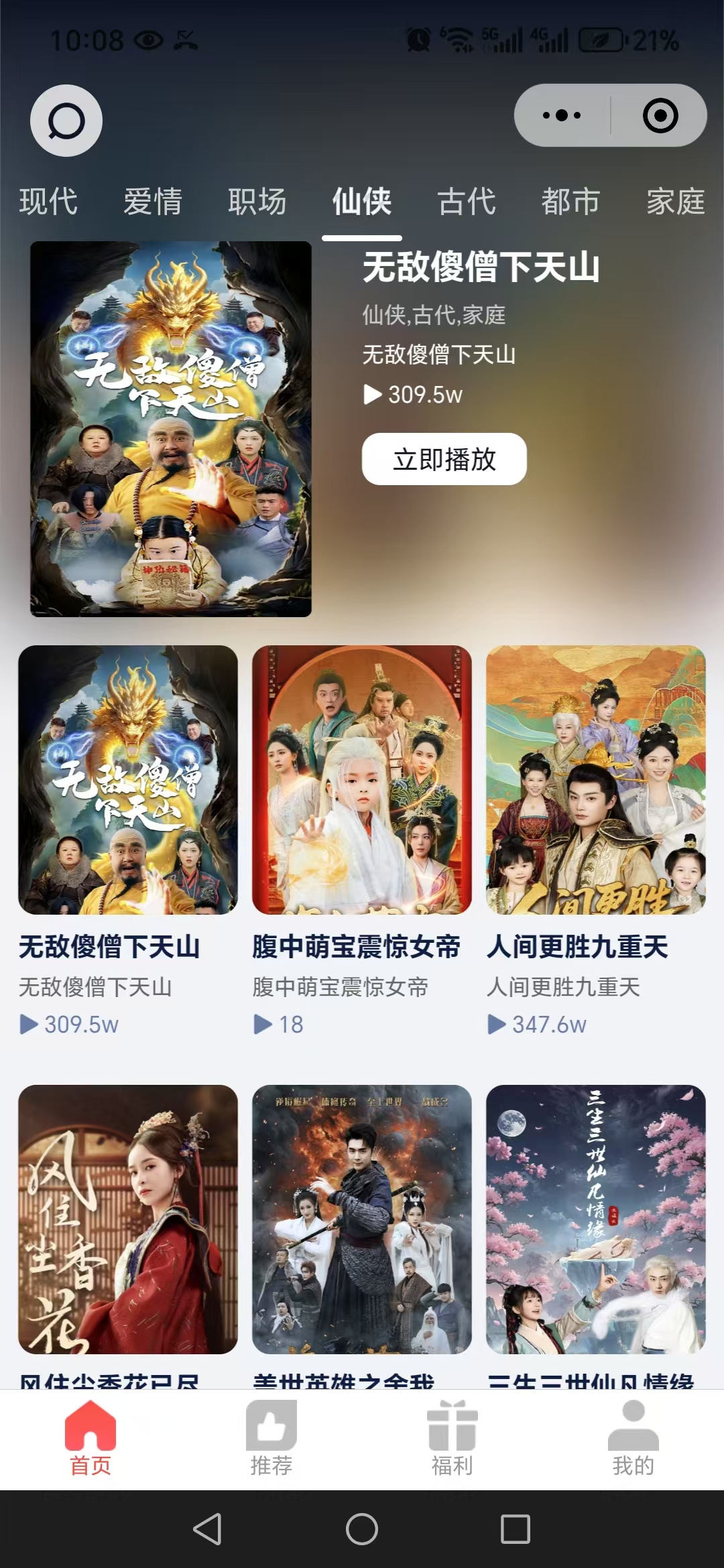Switch to the 现代 category tab
This screenshot has height=1568, width=724.
pos(48,201)
